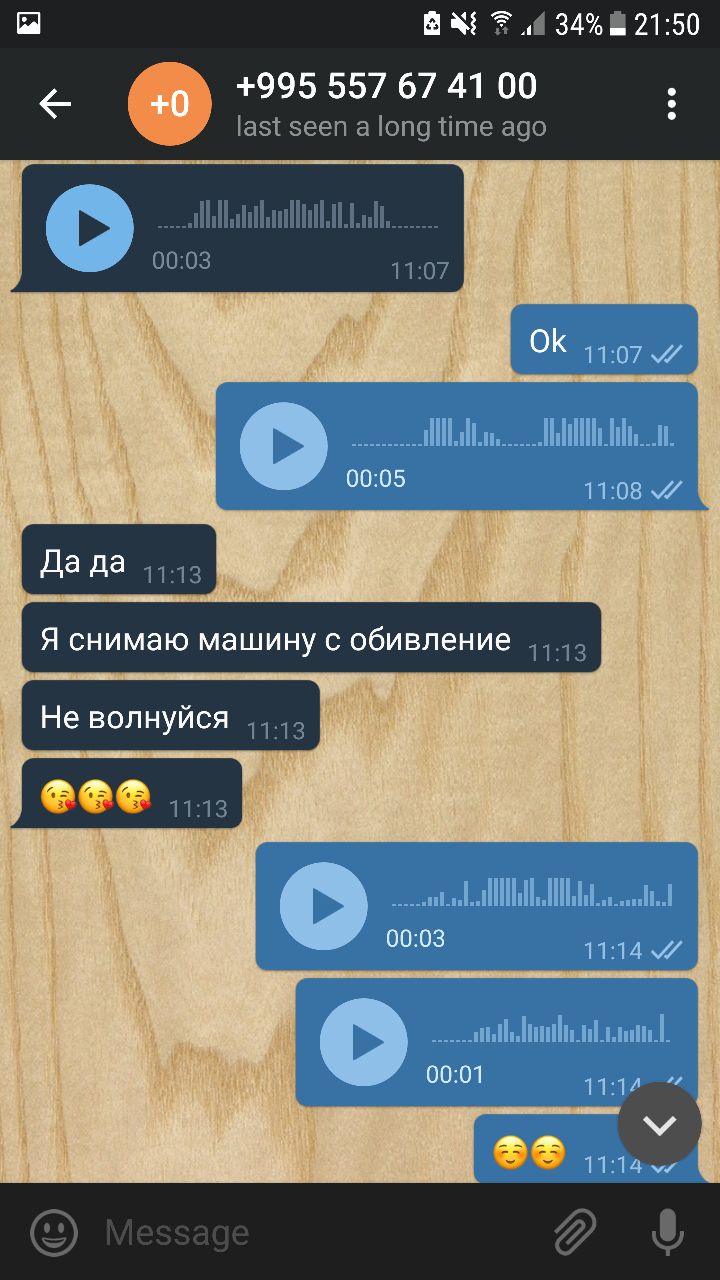Viewport: 720px width, 1280px height.
Task: Open the three-dot overflow menu
Action: tap(671, 104)
